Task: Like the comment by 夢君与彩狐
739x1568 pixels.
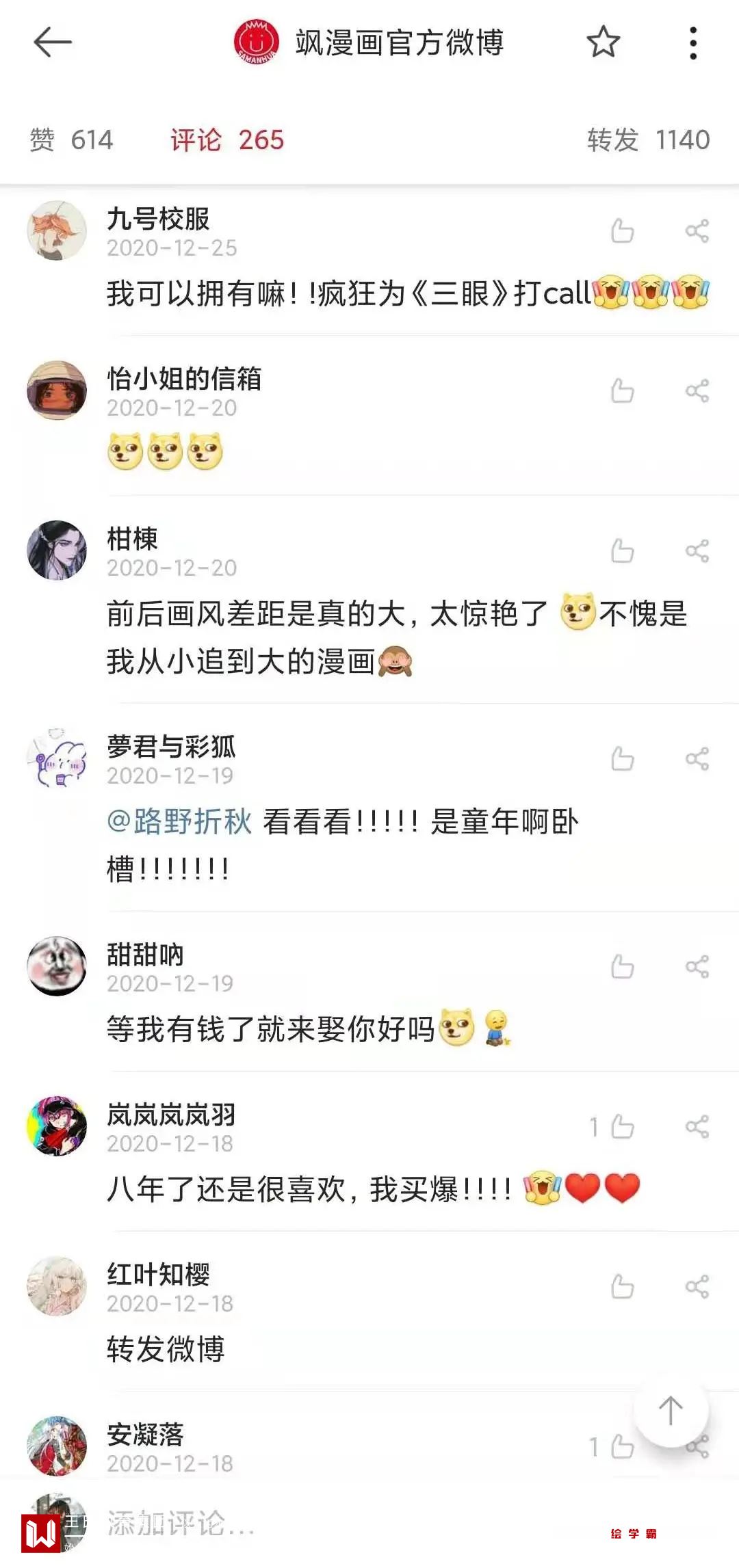Action: pyautogui.click(x=622, y=759)
